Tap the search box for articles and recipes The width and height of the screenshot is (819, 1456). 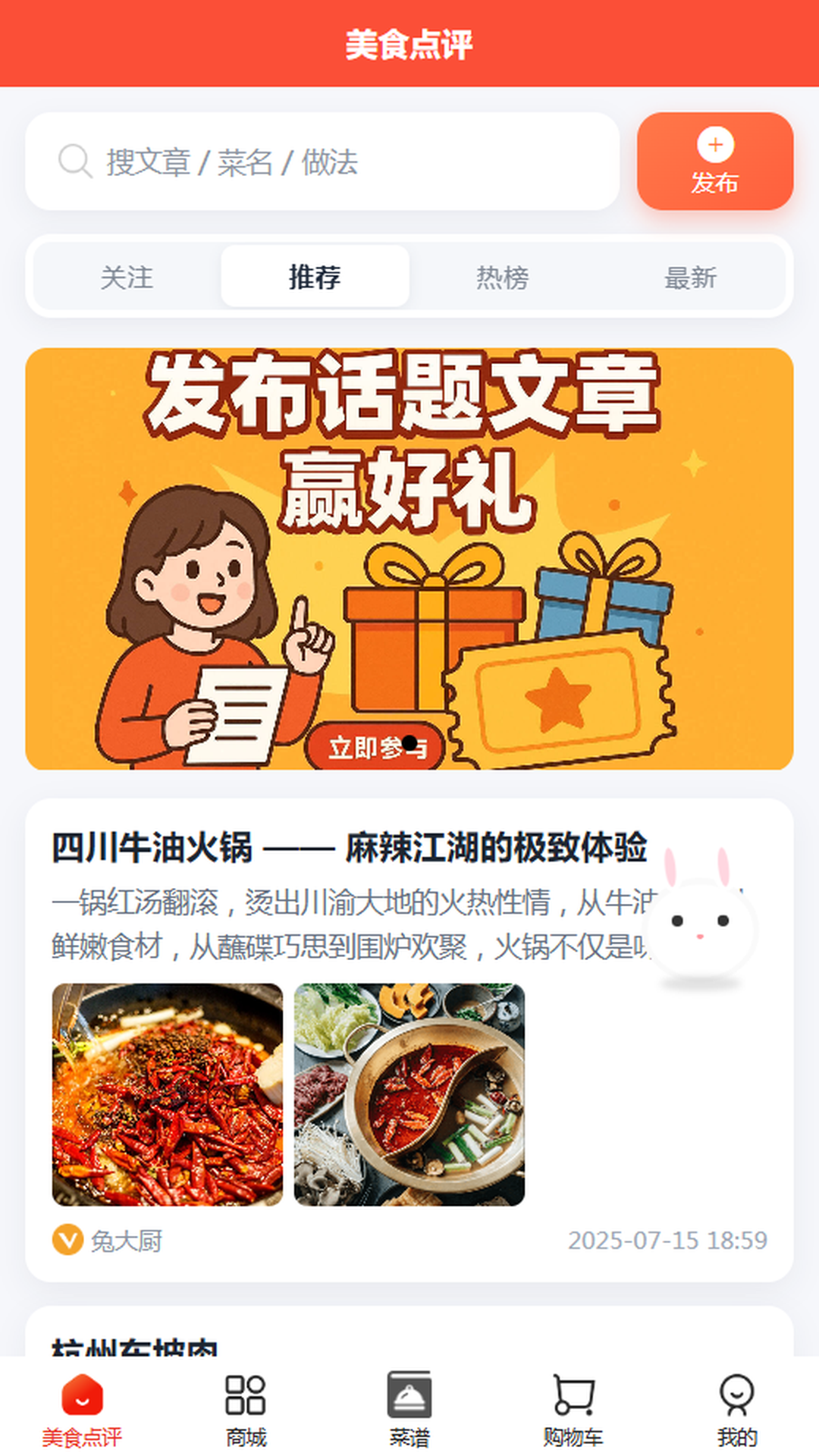click(322, 162)
